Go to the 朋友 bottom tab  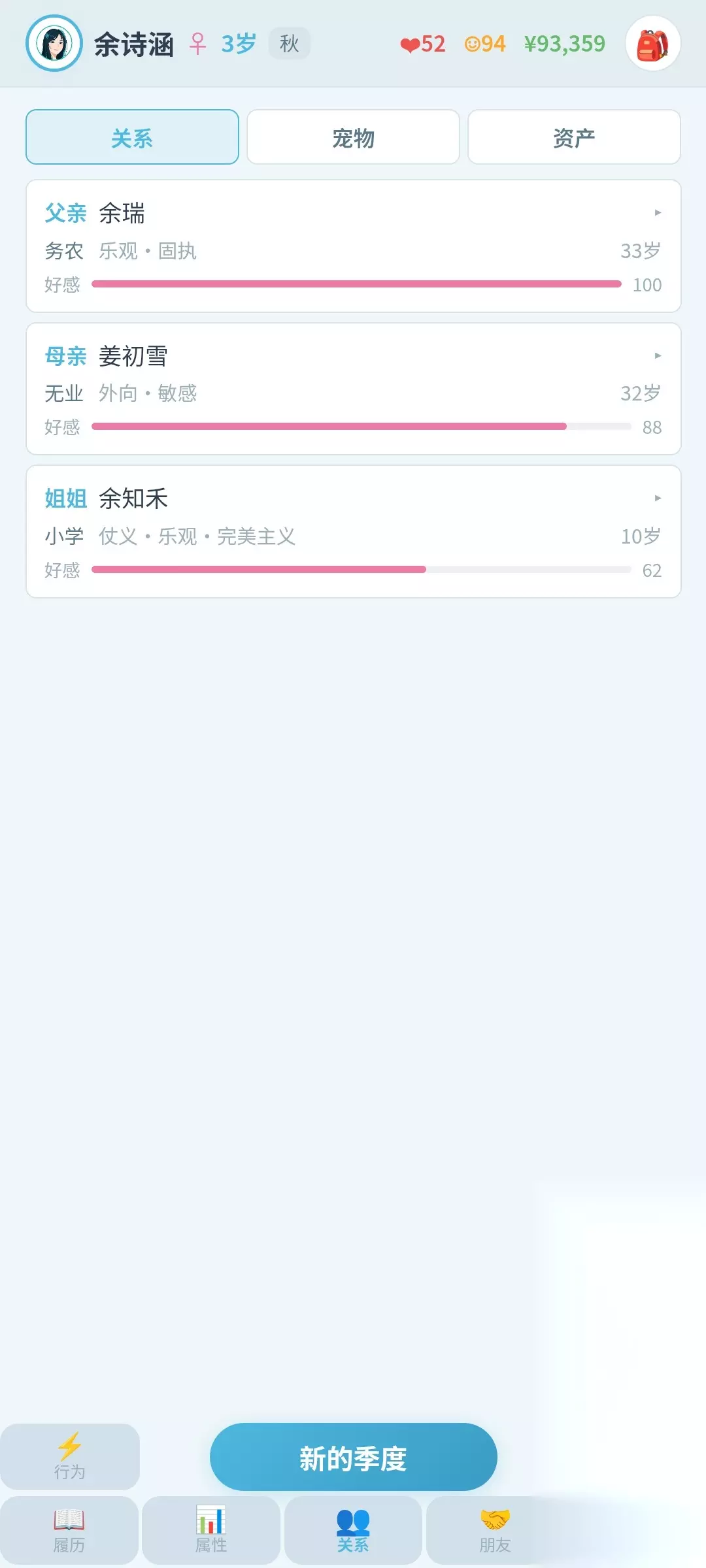click(495, 1531)
